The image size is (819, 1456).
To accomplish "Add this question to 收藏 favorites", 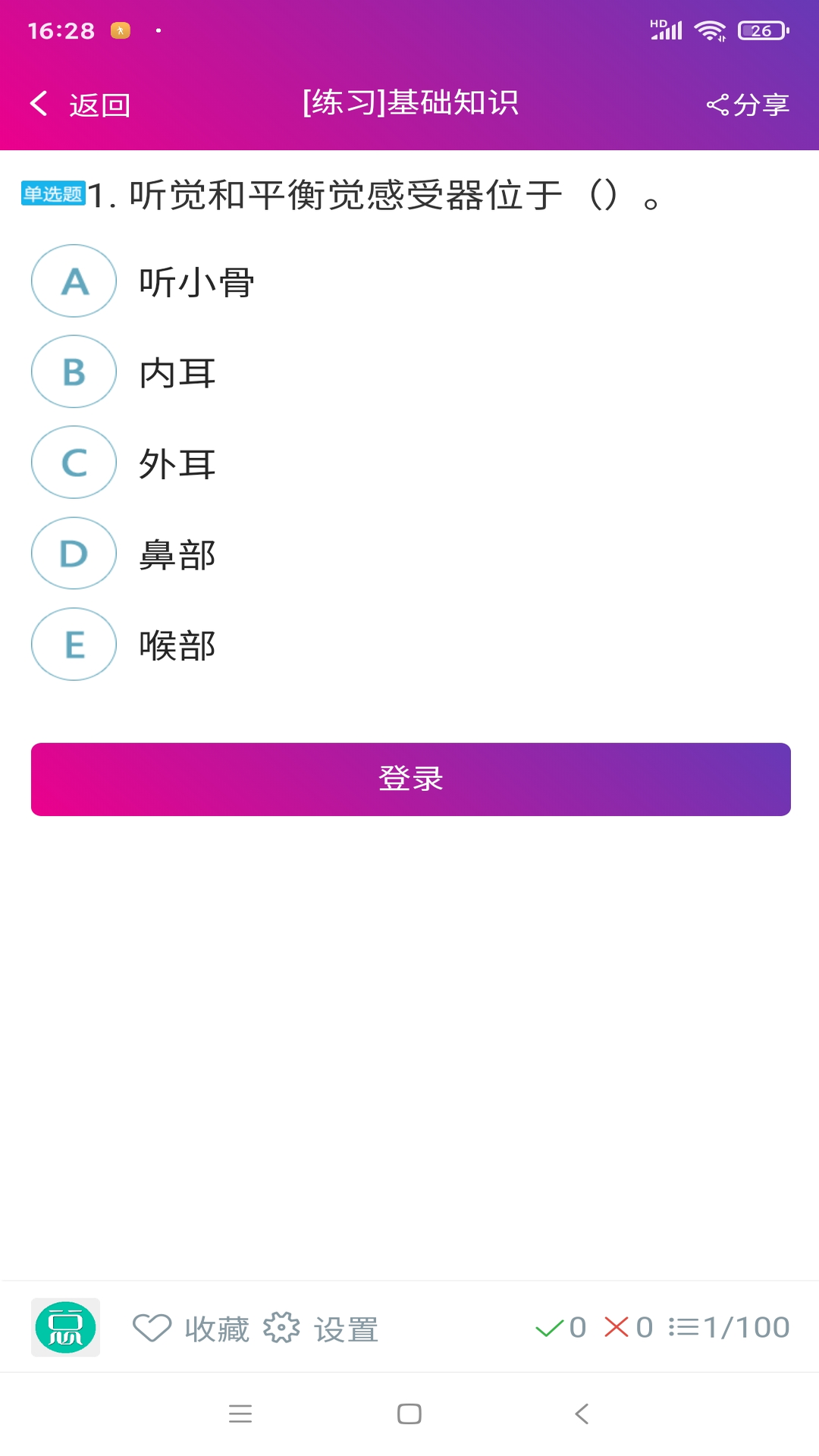I will coord(191,1329).
